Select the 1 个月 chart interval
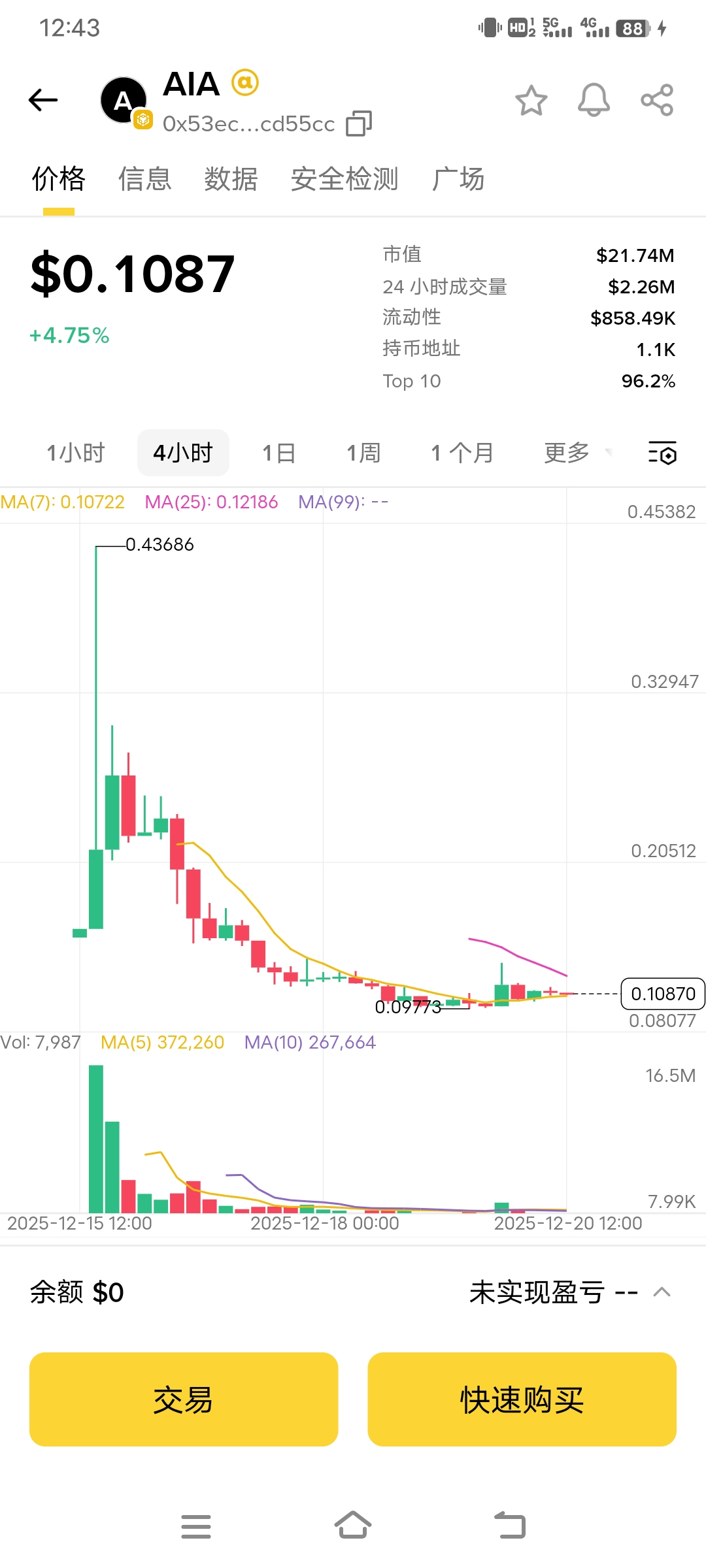 point(462,453)
